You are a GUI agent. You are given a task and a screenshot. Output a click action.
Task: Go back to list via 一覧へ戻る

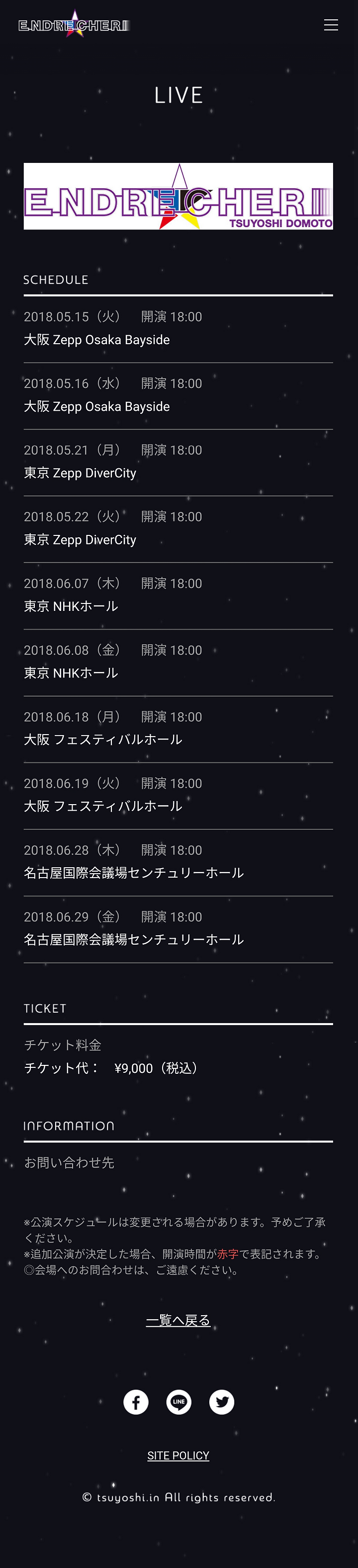pyautogui.click(x=178, y=1320)
